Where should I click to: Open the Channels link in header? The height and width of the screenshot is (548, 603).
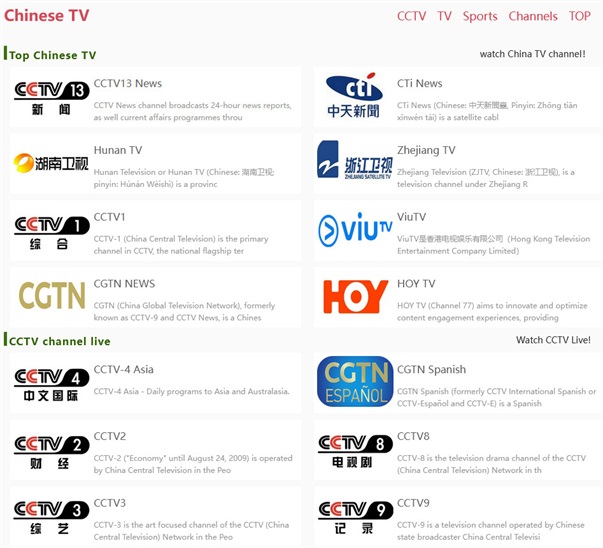533,16
